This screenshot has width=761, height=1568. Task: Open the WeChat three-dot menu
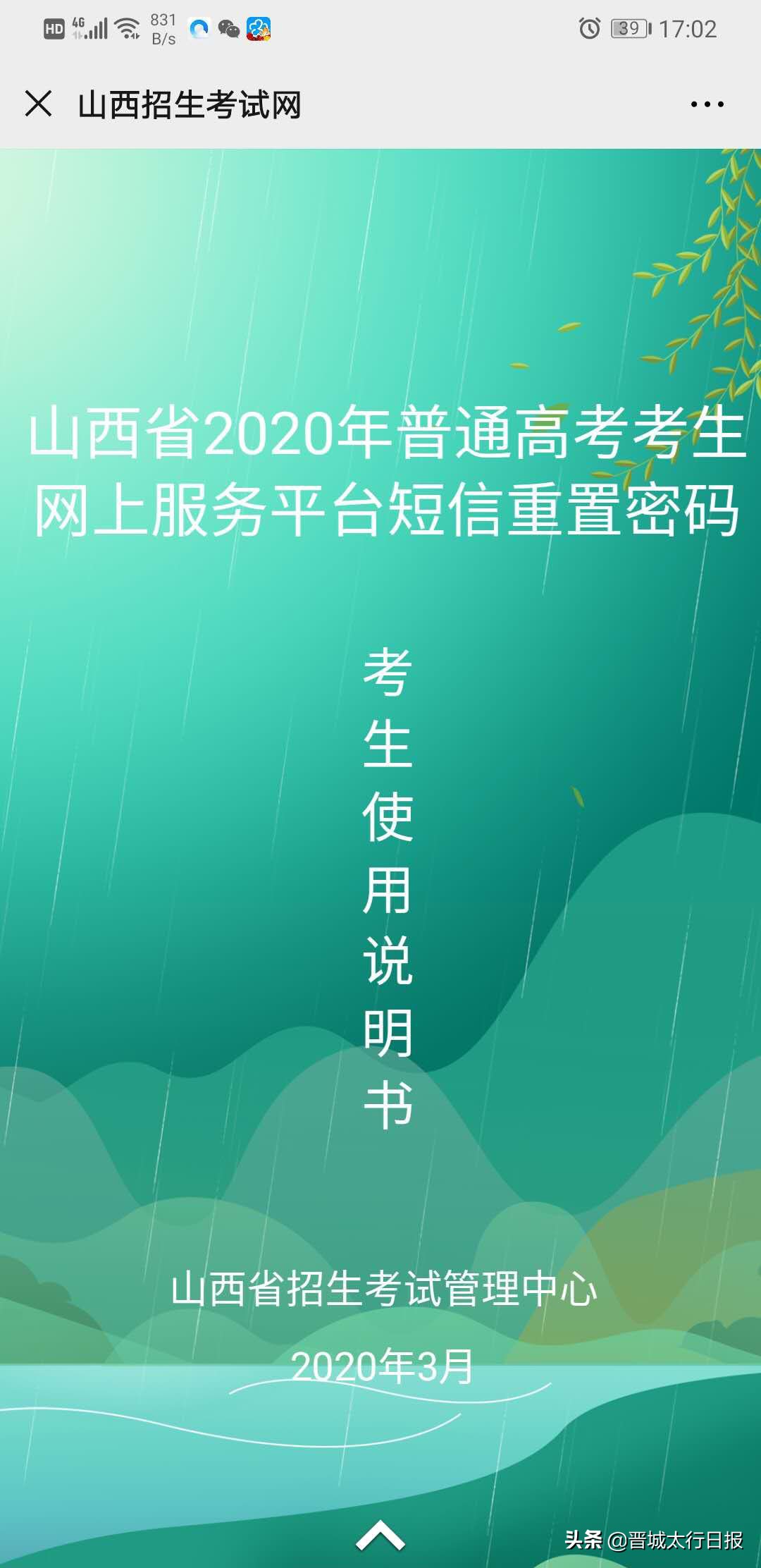[x=707, y=104]
